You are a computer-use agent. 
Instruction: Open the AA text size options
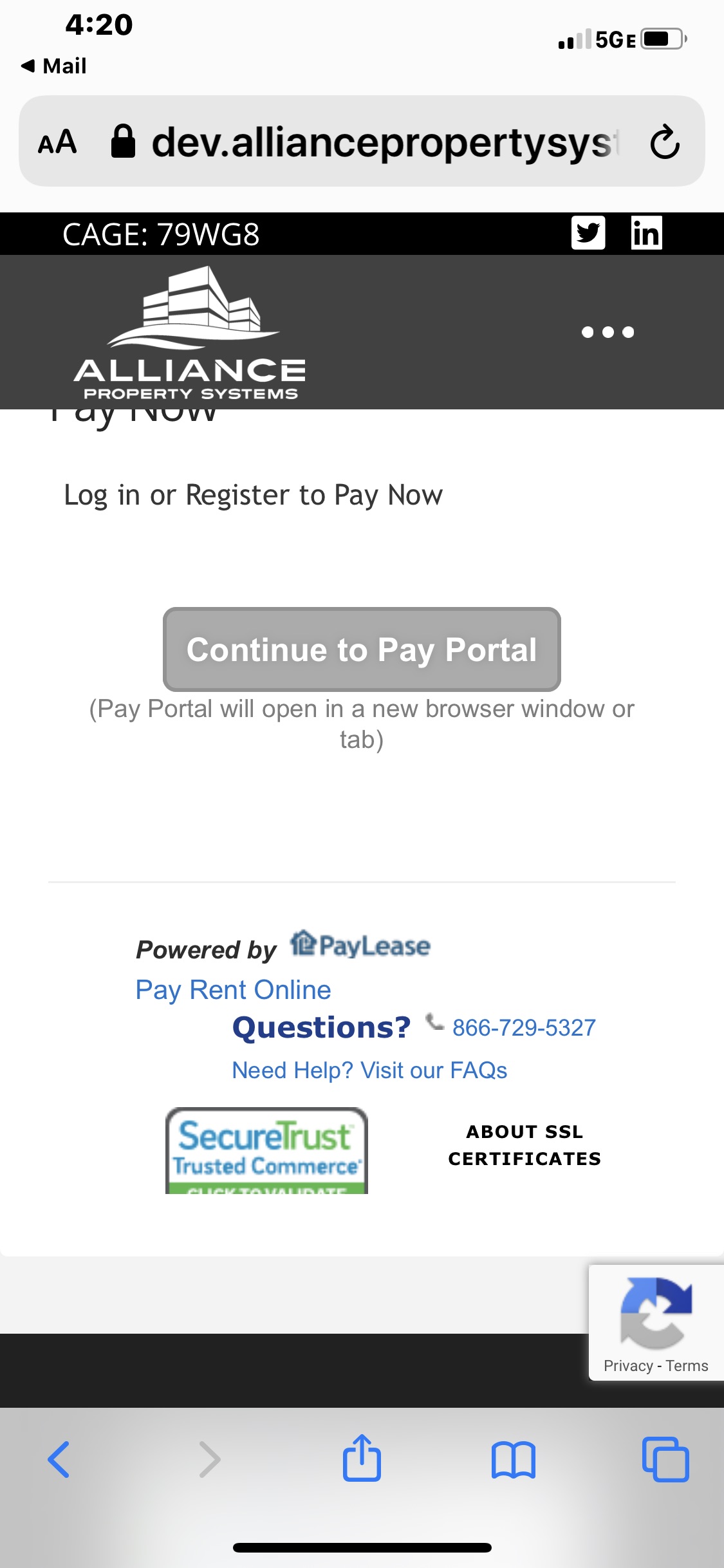tap(57, 142)
